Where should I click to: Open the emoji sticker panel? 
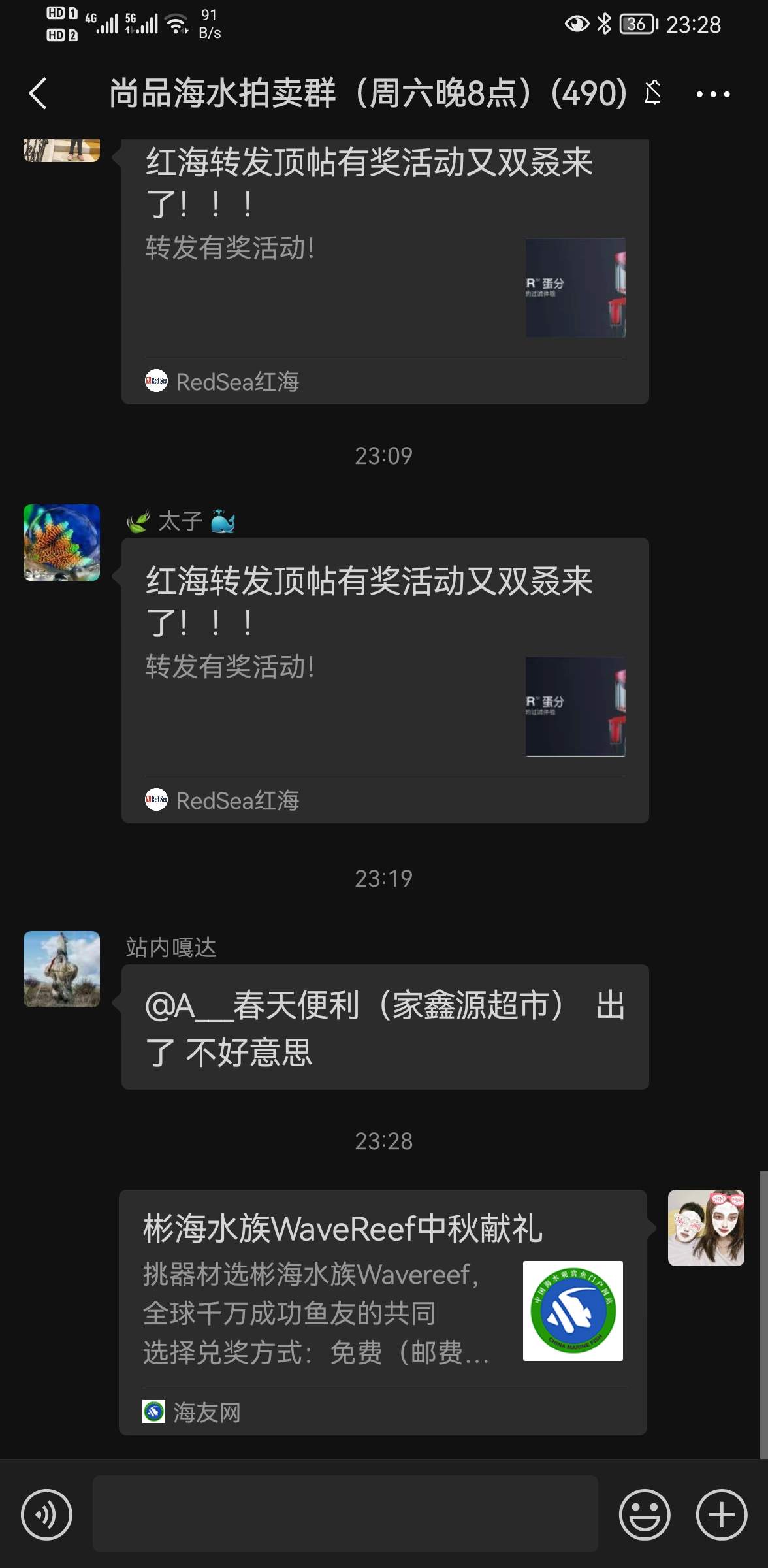[x=645, y=1514]
